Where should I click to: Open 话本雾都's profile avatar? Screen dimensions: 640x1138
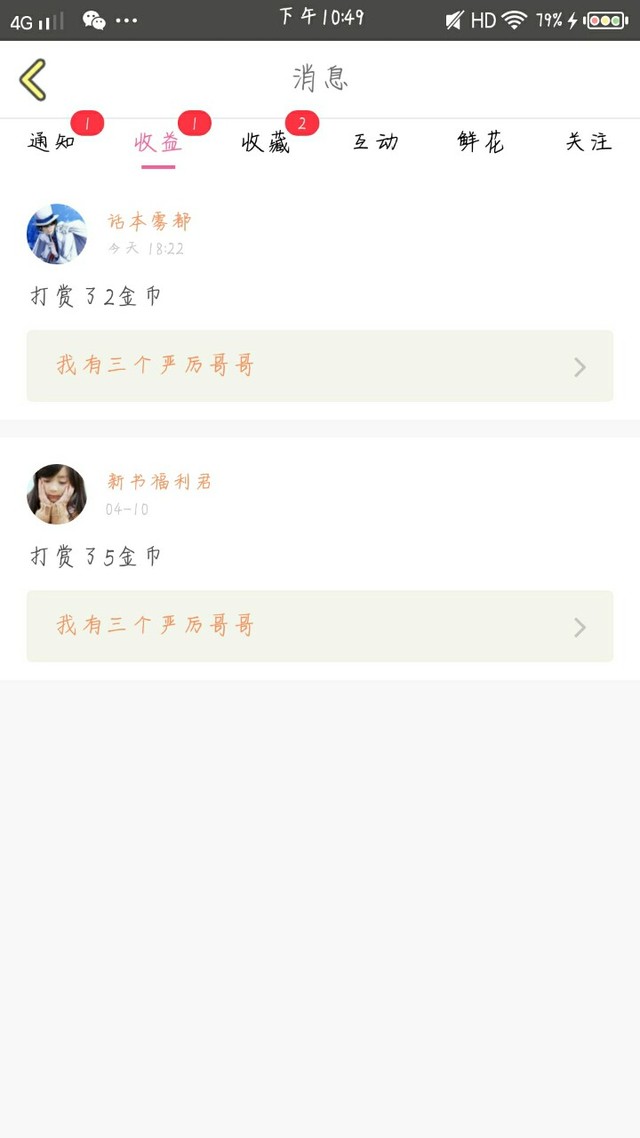click(56, 234)
